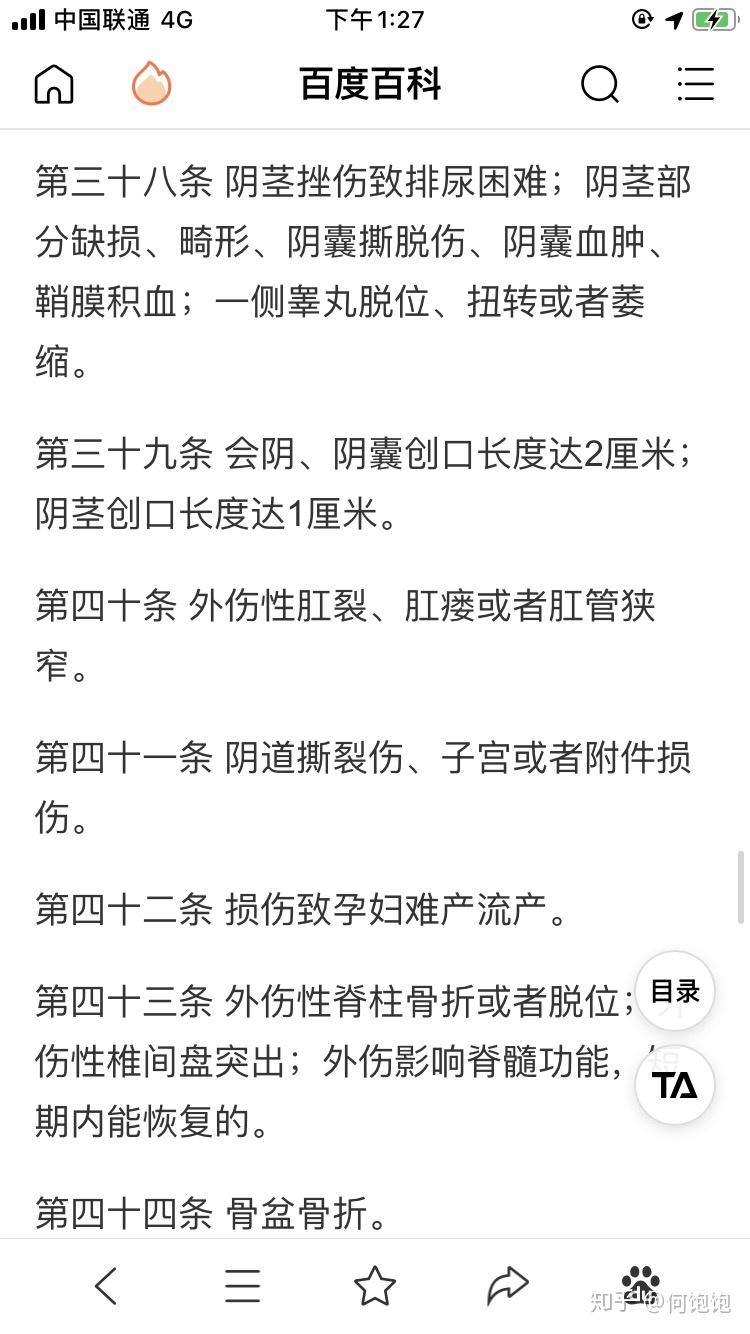Screen dimensions: 750x1334
Task: Tap the TA floating button
Action: pyautogui.click(x=675, y=1085)
